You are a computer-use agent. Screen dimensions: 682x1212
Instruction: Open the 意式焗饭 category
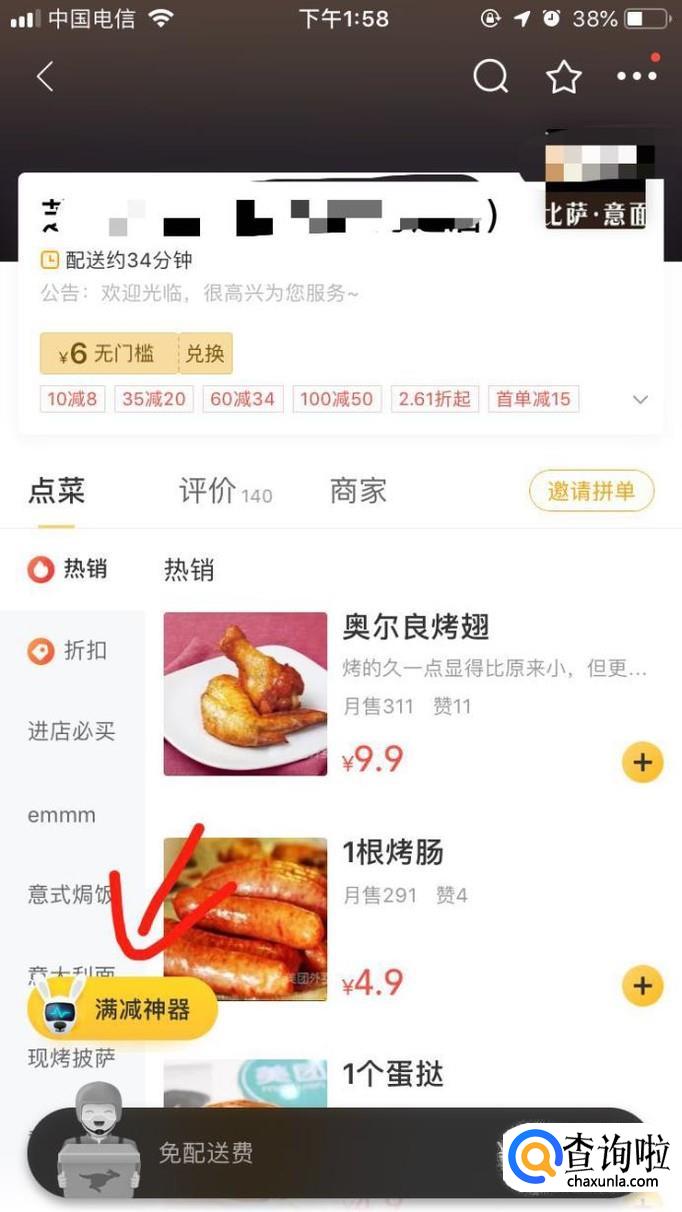(70, 894)
